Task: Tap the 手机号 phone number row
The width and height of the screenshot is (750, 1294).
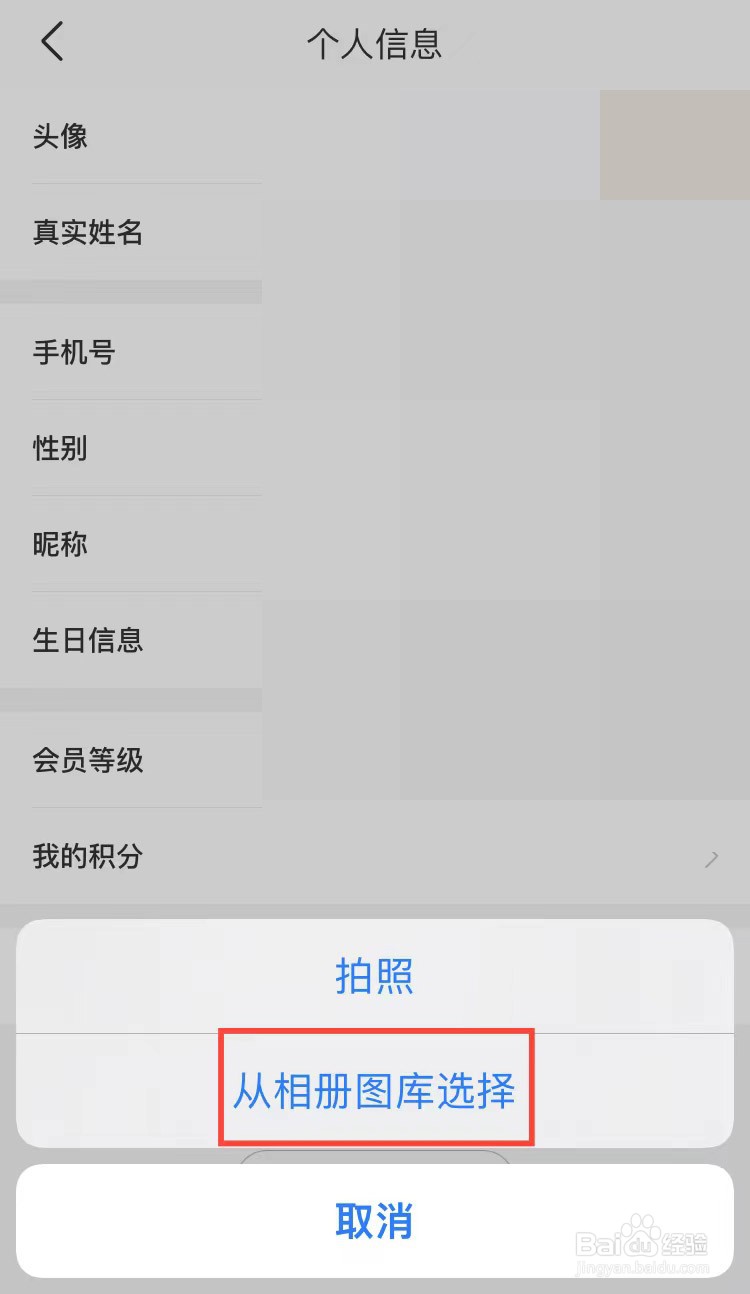Action: click(75, 353)
